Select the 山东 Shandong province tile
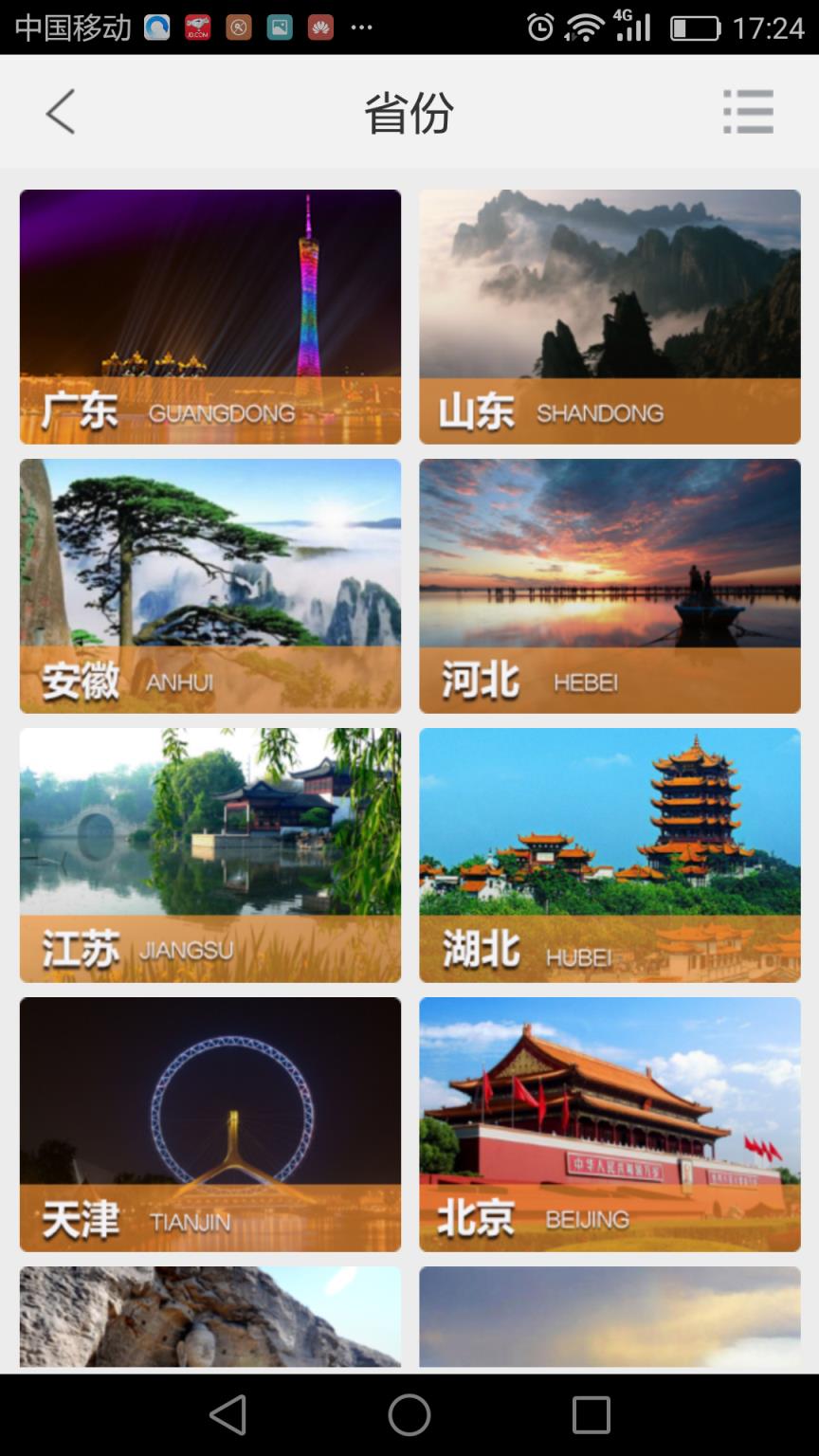The width and height of the screenshot is (819, 1456). [610, 317]
